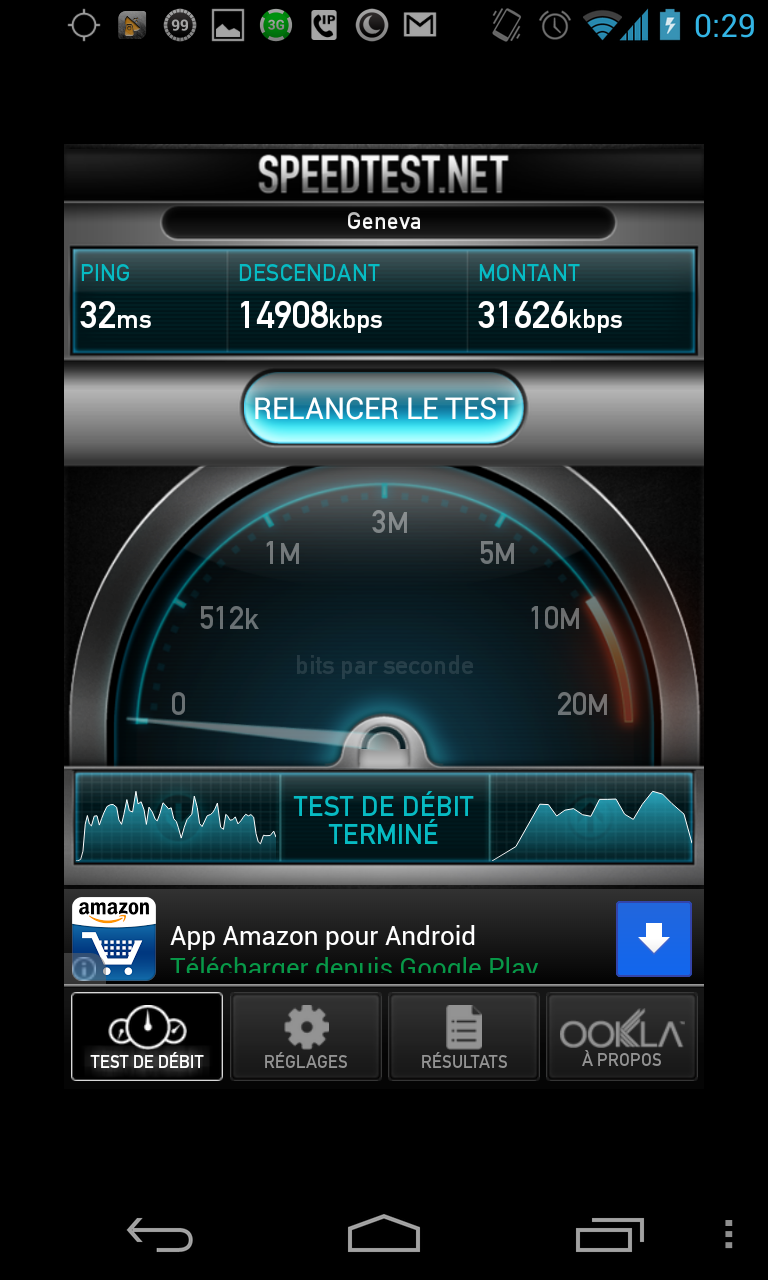
Task: Return to the home screen
Action: pyautogui.click(x=384, y=1235)
